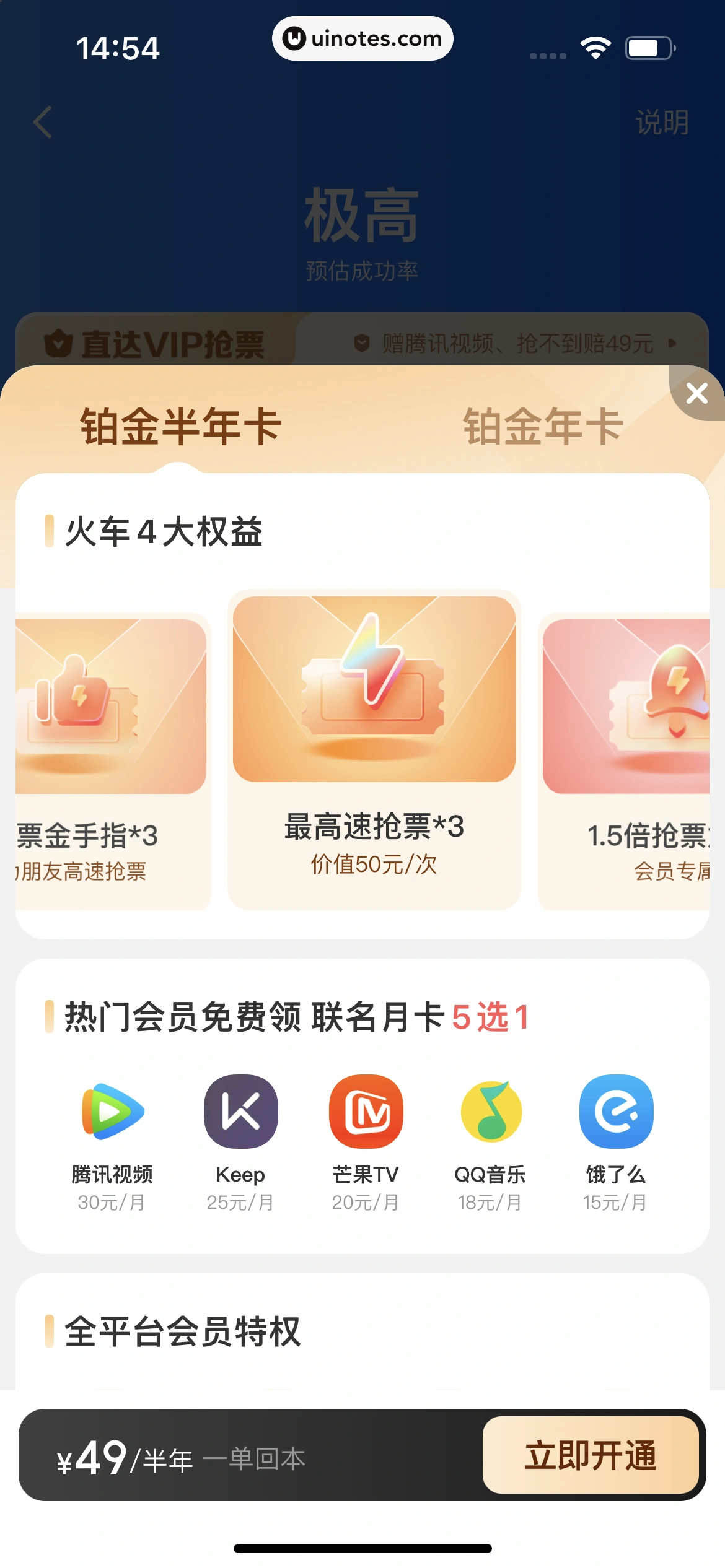Screen dimensions: 725x1568
Task: Switch to the 铂金年卡 tab
Action: 543,427
